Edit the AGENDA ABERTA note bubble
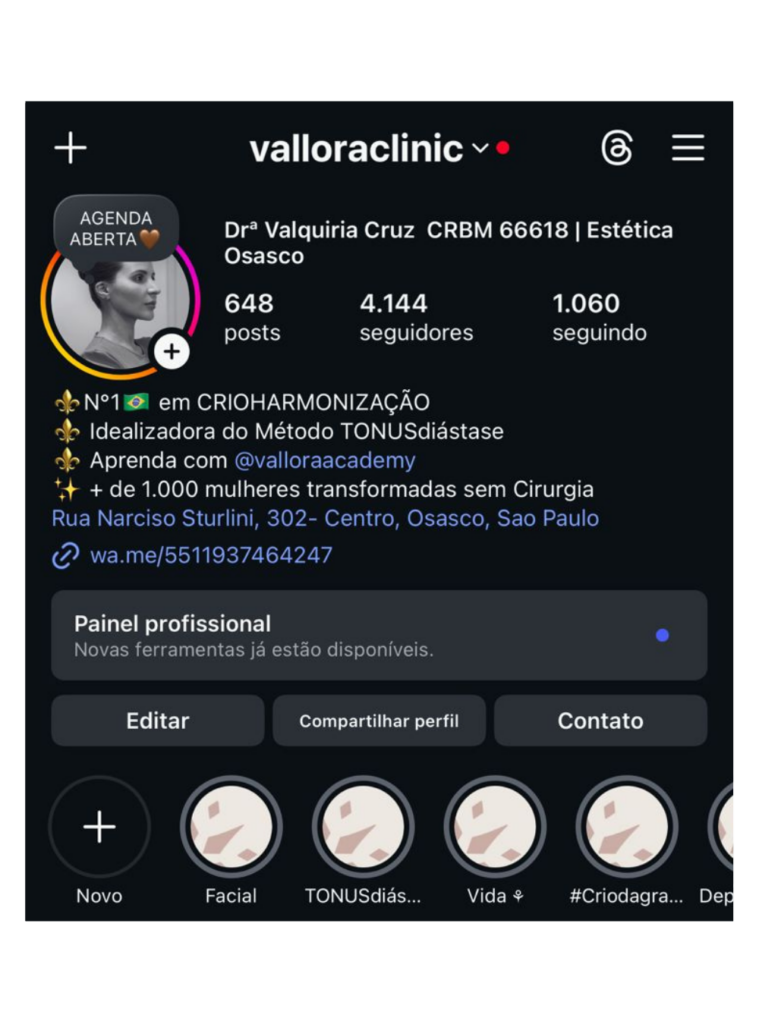 (116, 228)
